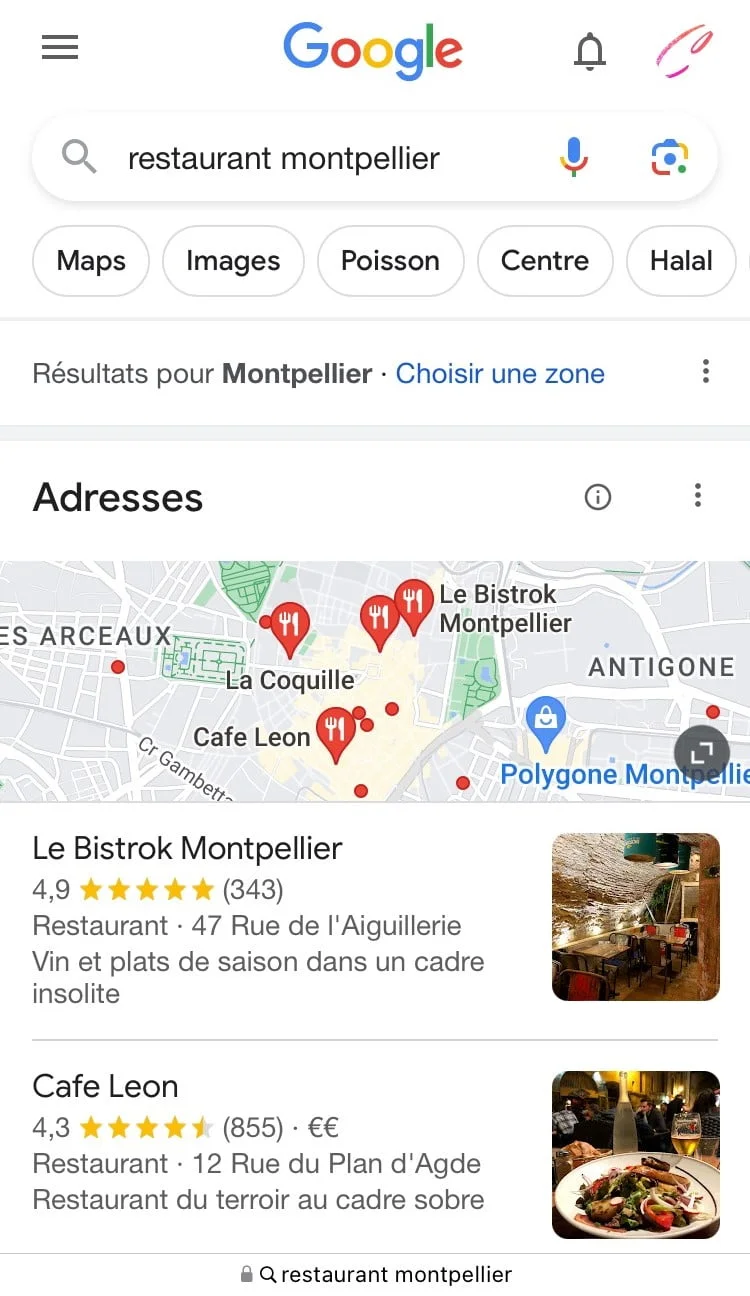Tap the Choisir une zone link
The image size is (750, 1296).
coord(500,374)
